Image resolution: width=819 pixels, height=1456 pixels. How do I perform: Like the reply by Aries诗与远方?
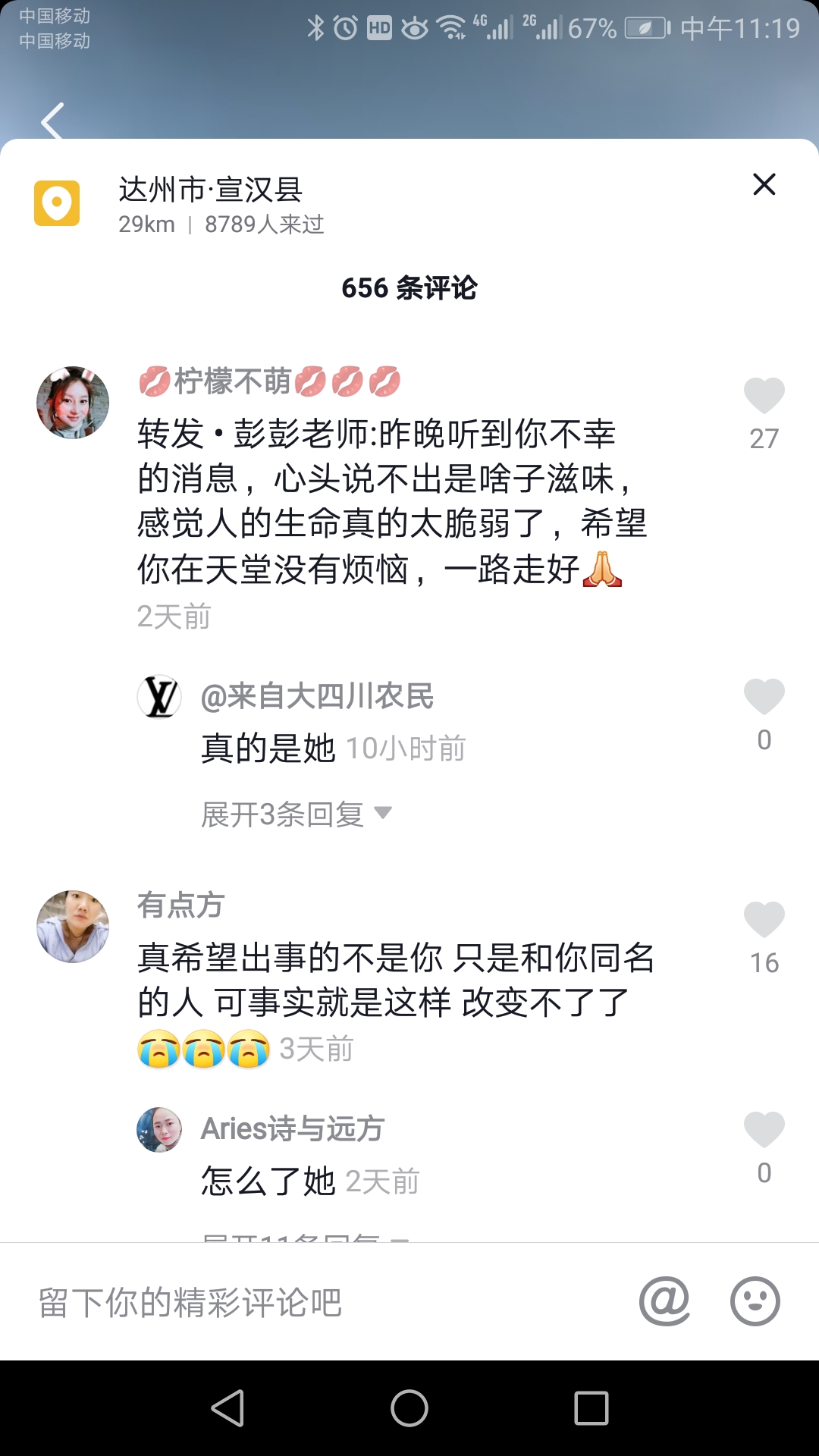[x=764, y=1130]
